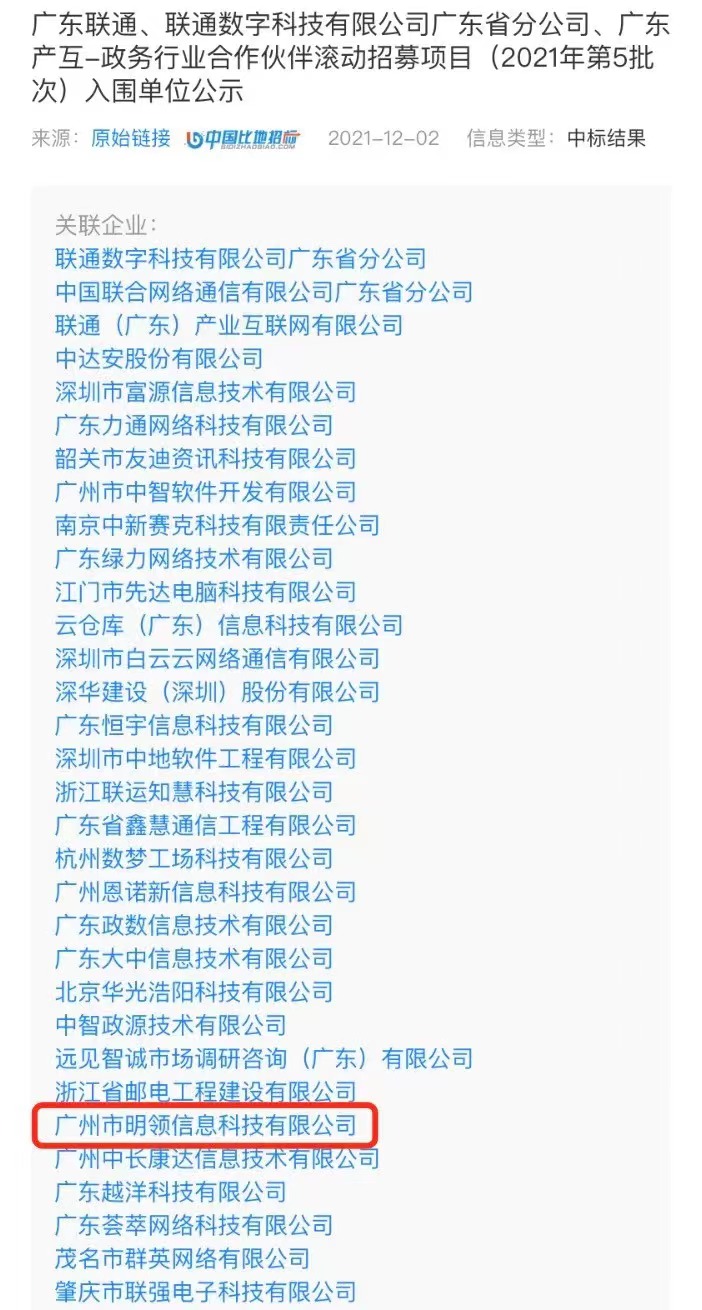View 联通（广东）产业互联网有限公司
702x1310 pixels.
click(x=229, y=325)
